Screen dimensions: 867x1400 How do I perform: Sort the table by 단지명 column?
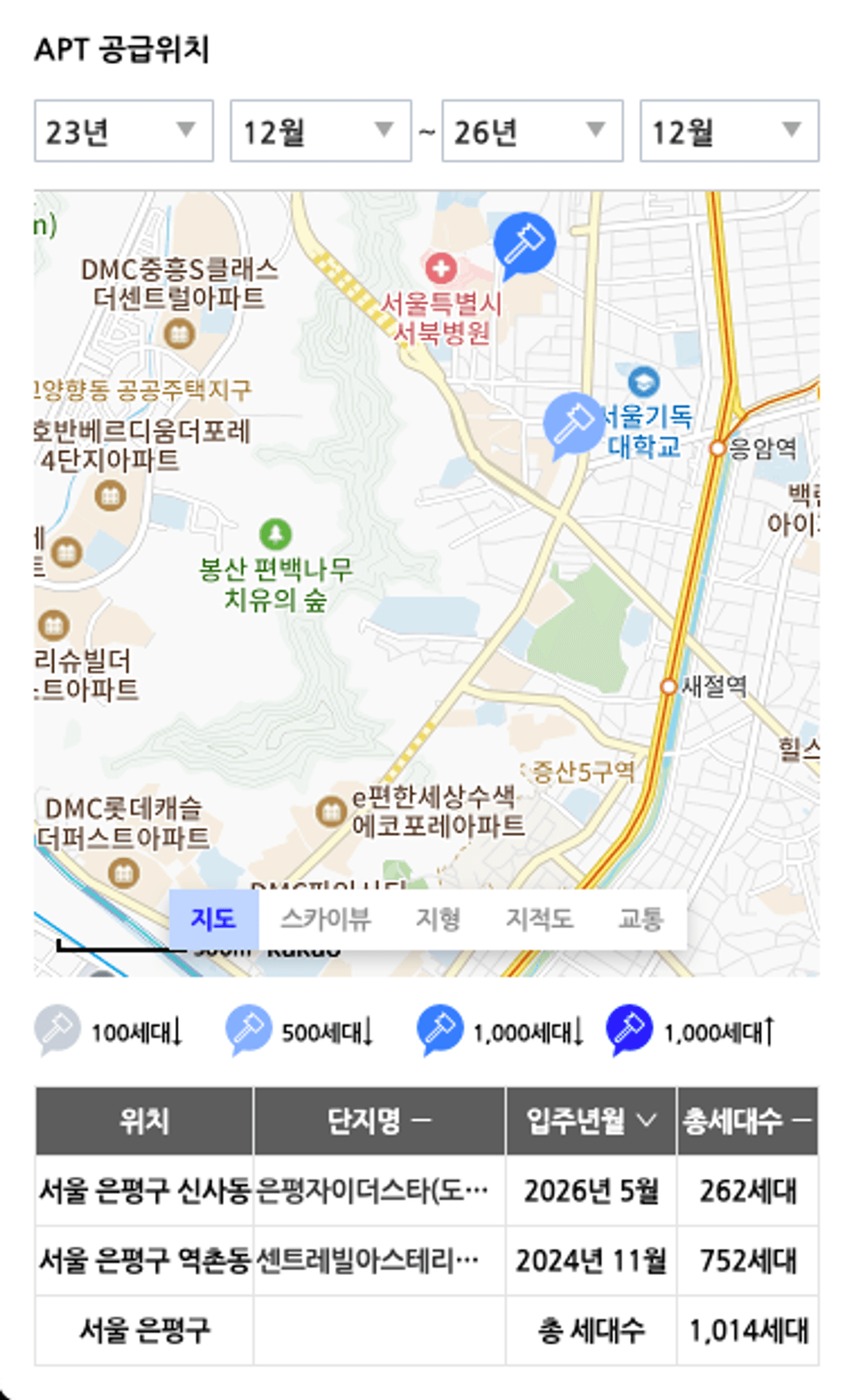point(379,1121)
